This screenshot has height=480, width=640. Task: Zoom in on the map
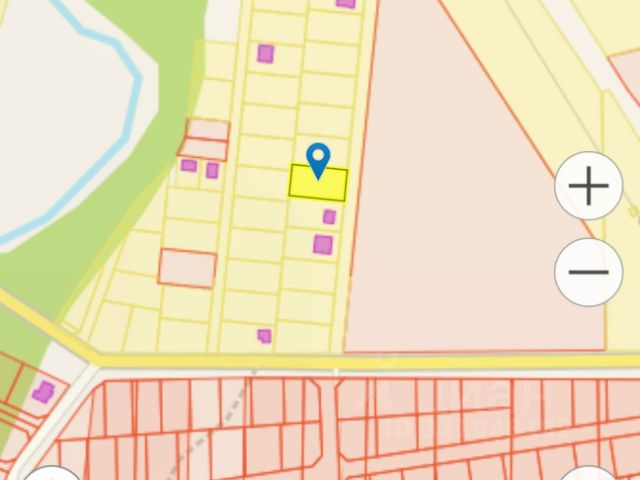point(588,187)
